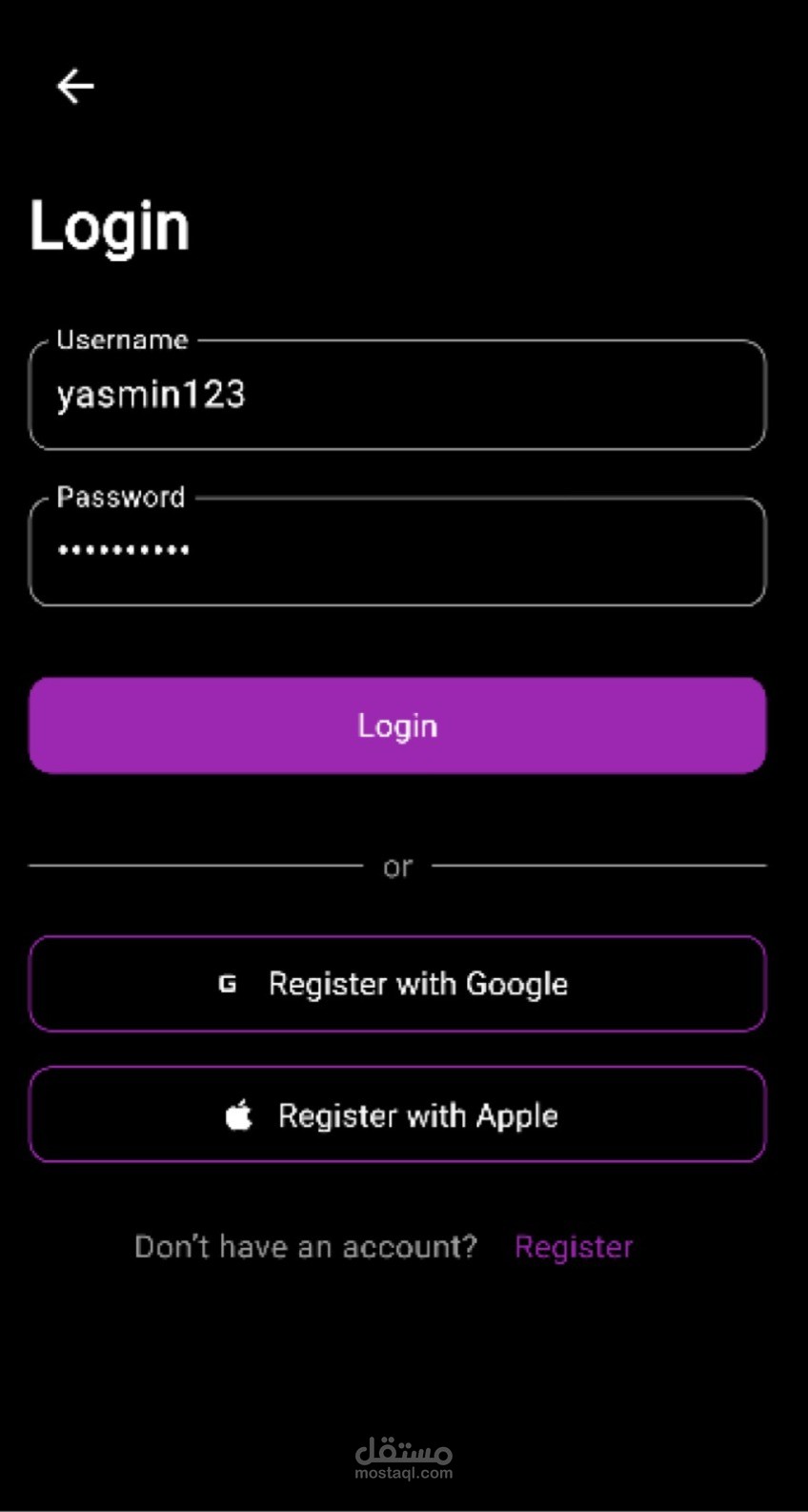The image size is (808, 1512).
Task: Tap the Username field containing yasmin123
Action: (x=397, y=395)
